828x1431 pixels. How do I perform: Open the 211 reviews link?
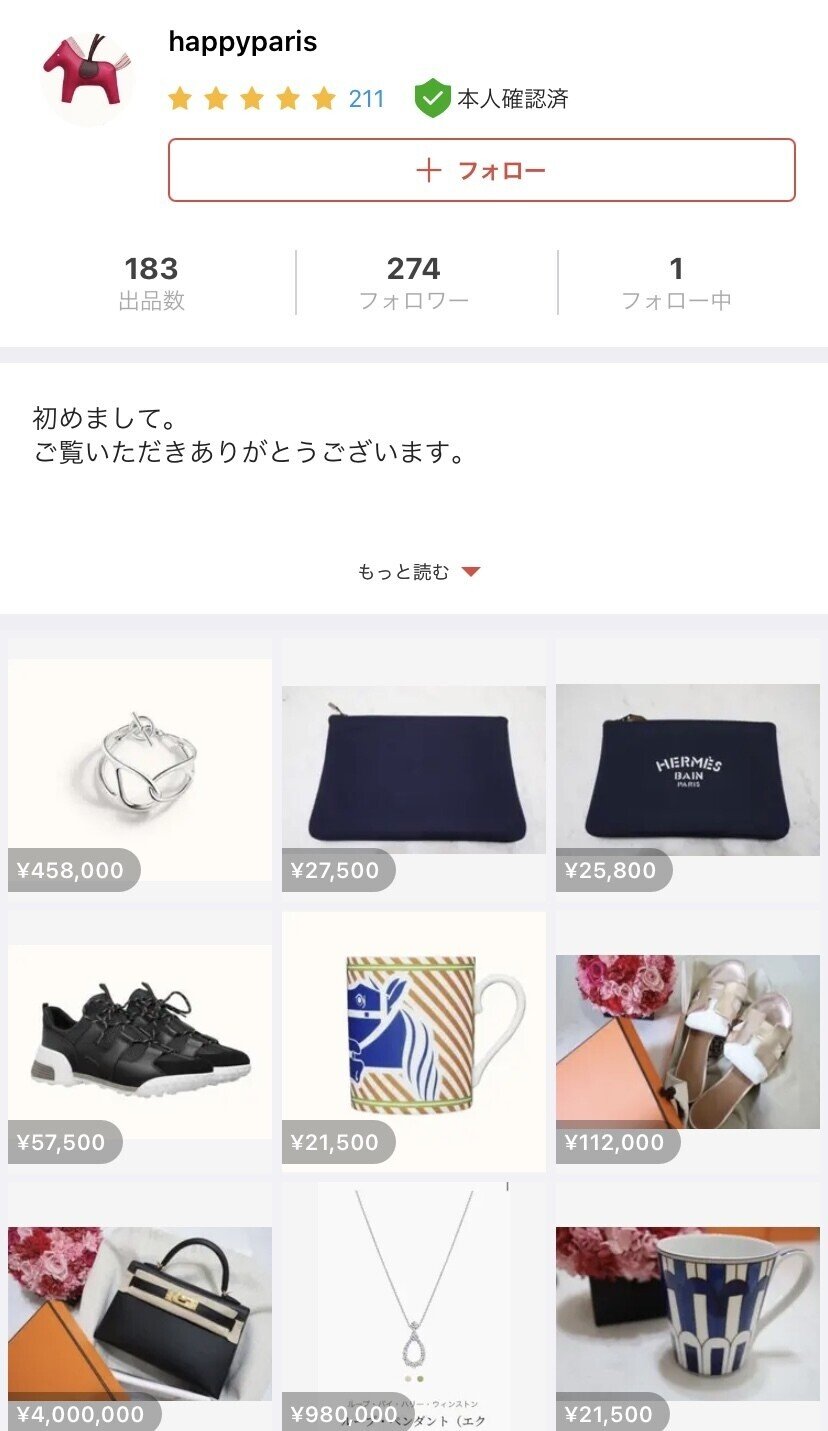[368, 99]
